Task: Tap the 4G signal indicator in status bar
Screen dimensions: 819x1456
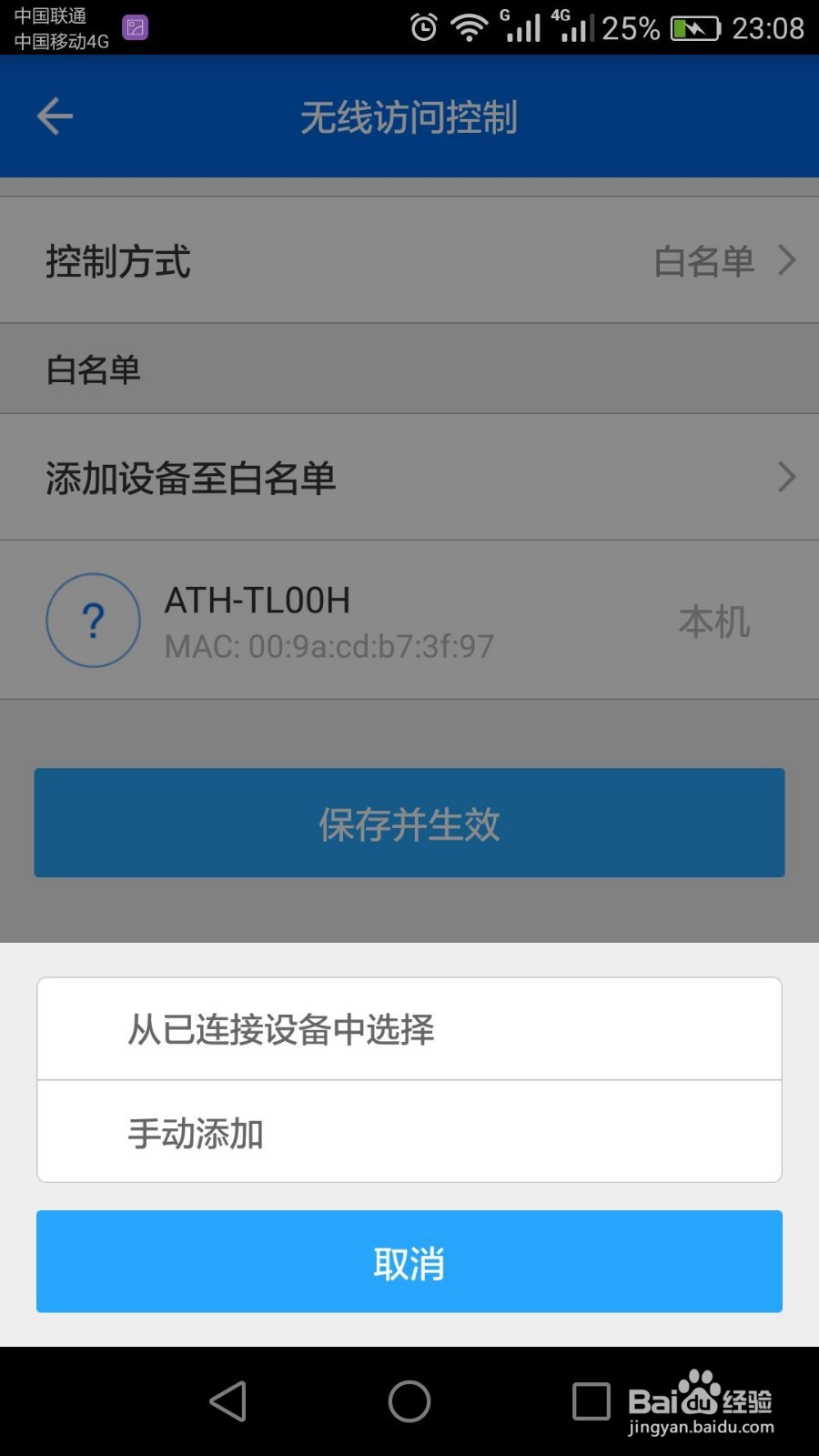Action: (576, 25)
